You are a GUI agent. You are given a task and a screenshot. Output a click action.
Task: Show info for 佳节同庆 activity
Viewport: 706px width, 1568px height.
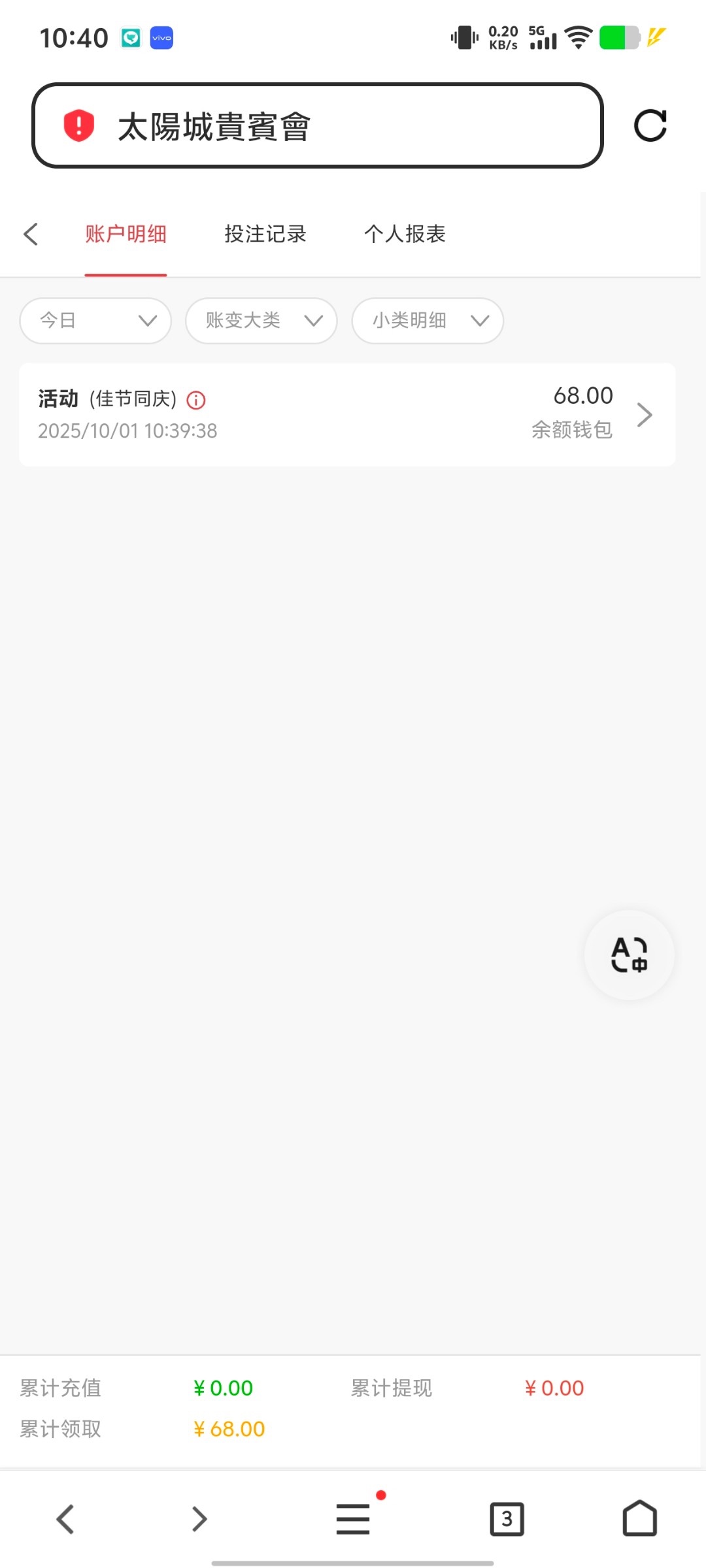tap(196, 400)
